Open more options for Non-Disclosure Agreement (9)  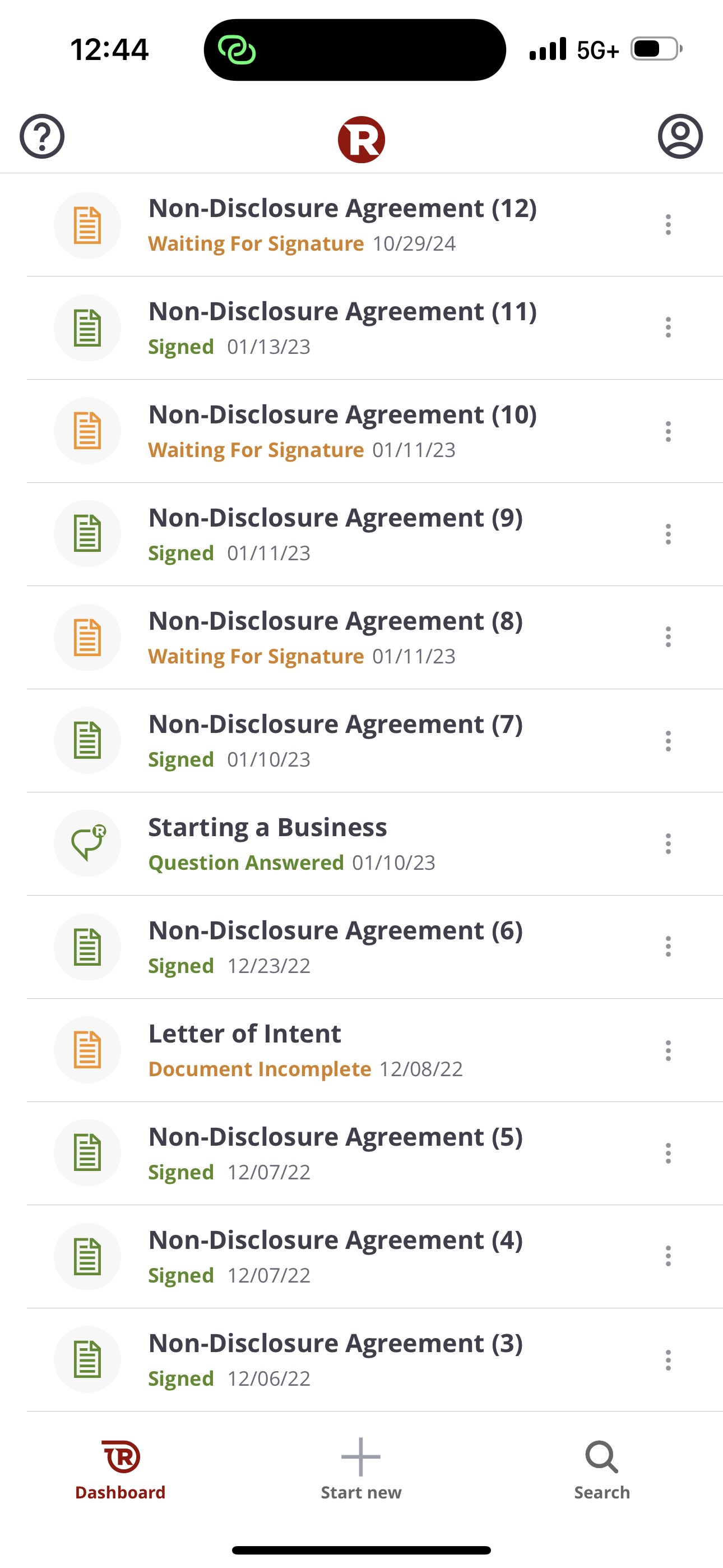(668, 534)
